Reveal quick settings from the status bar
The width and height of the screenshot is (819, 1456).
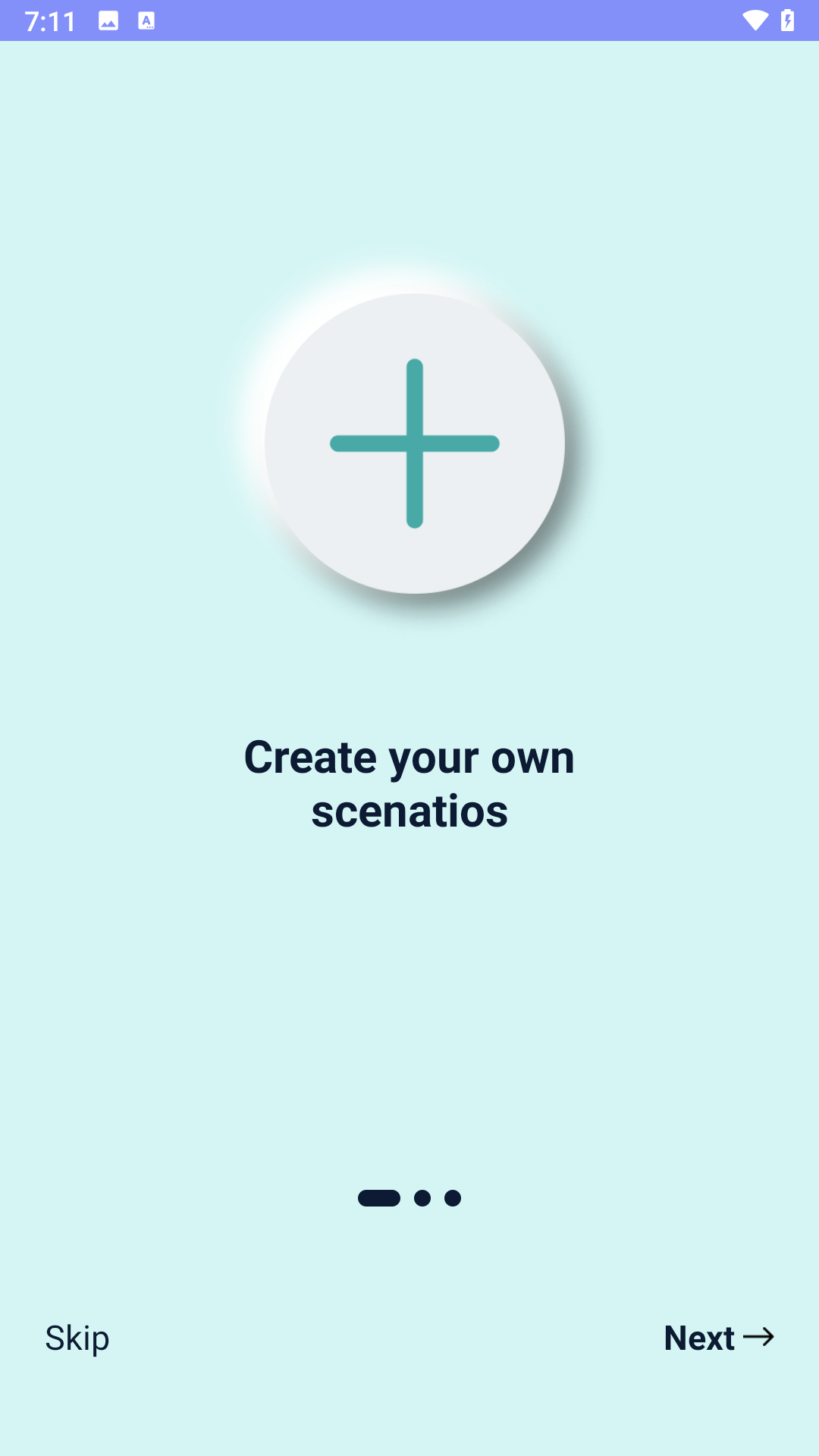pyautogui.click(x=409, y=20)
